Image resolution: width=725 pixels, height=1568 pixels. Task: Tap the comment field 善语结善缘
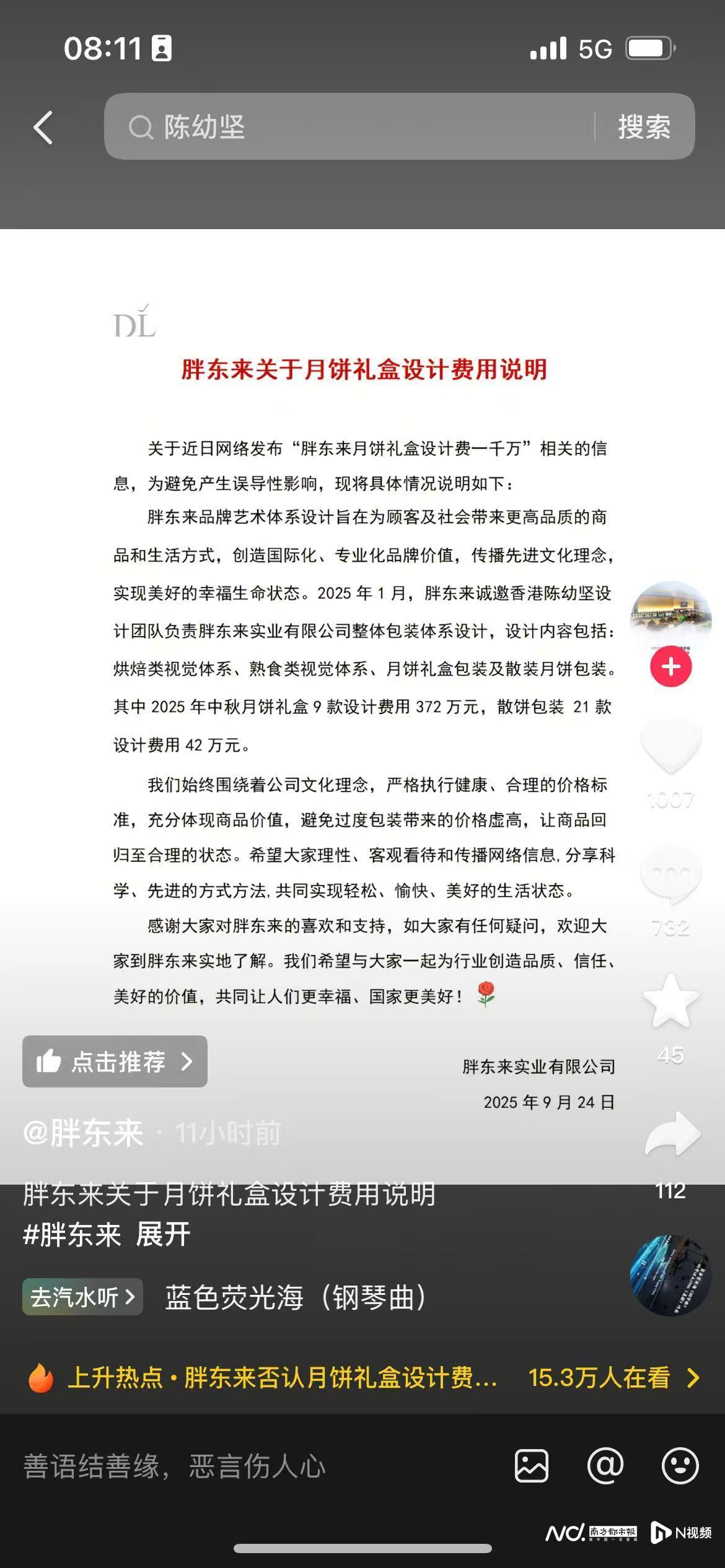click(248, 1466)
